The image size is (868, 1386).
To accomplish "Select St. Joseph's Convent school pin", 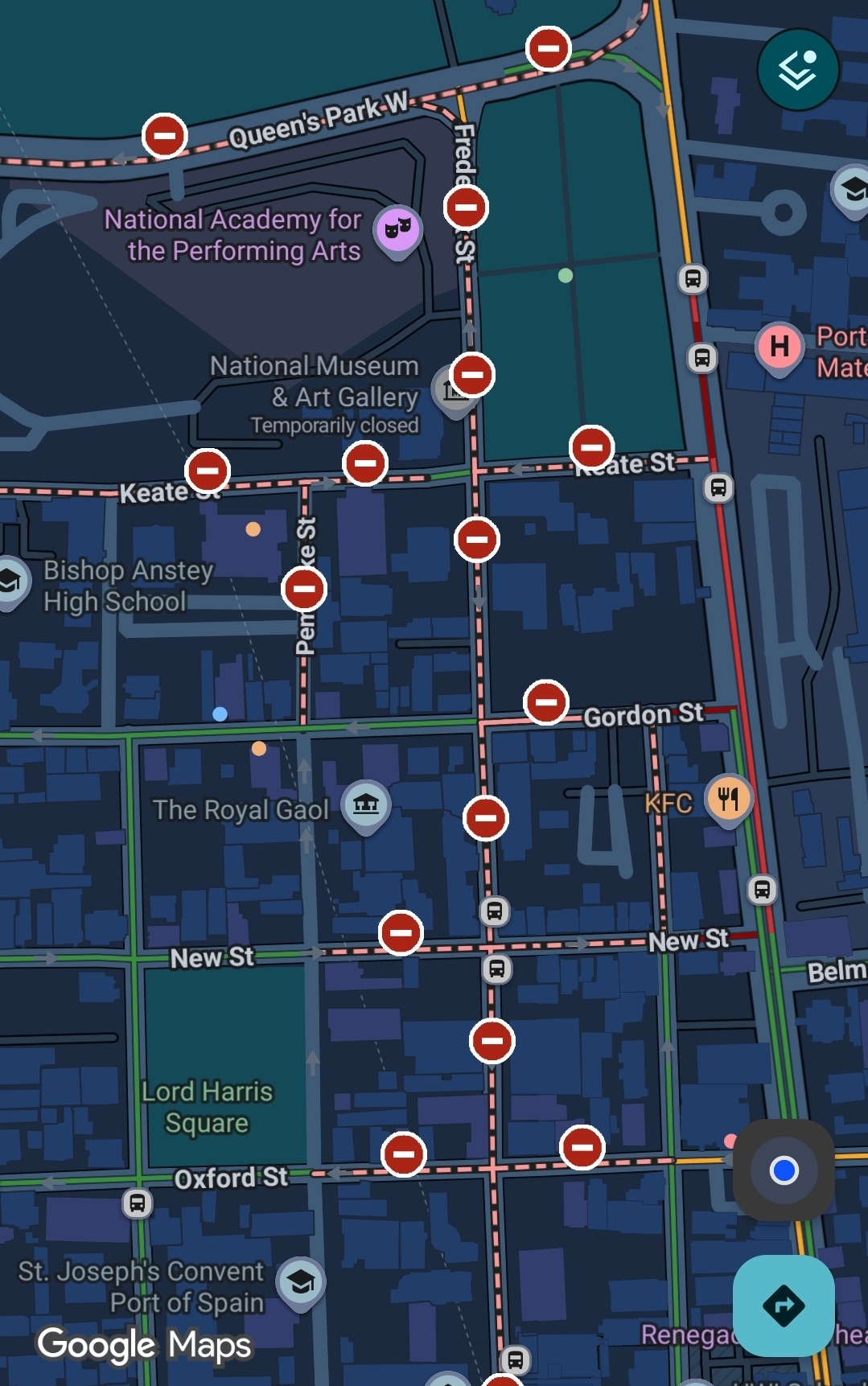I will (x=301, y=1281).
